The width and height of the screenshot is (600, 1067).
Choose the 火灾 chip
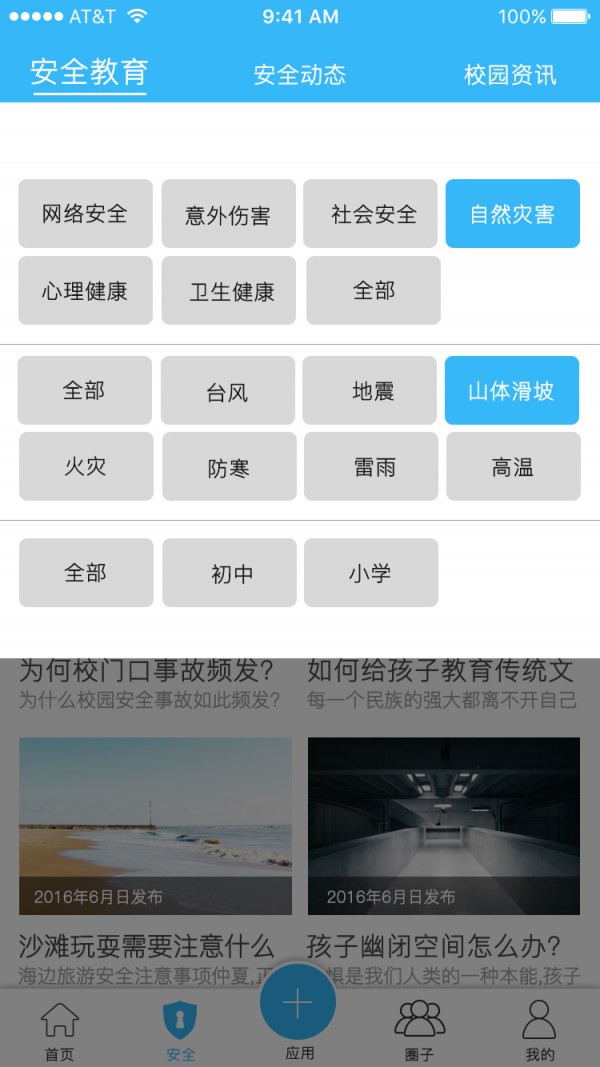point(86,467)
